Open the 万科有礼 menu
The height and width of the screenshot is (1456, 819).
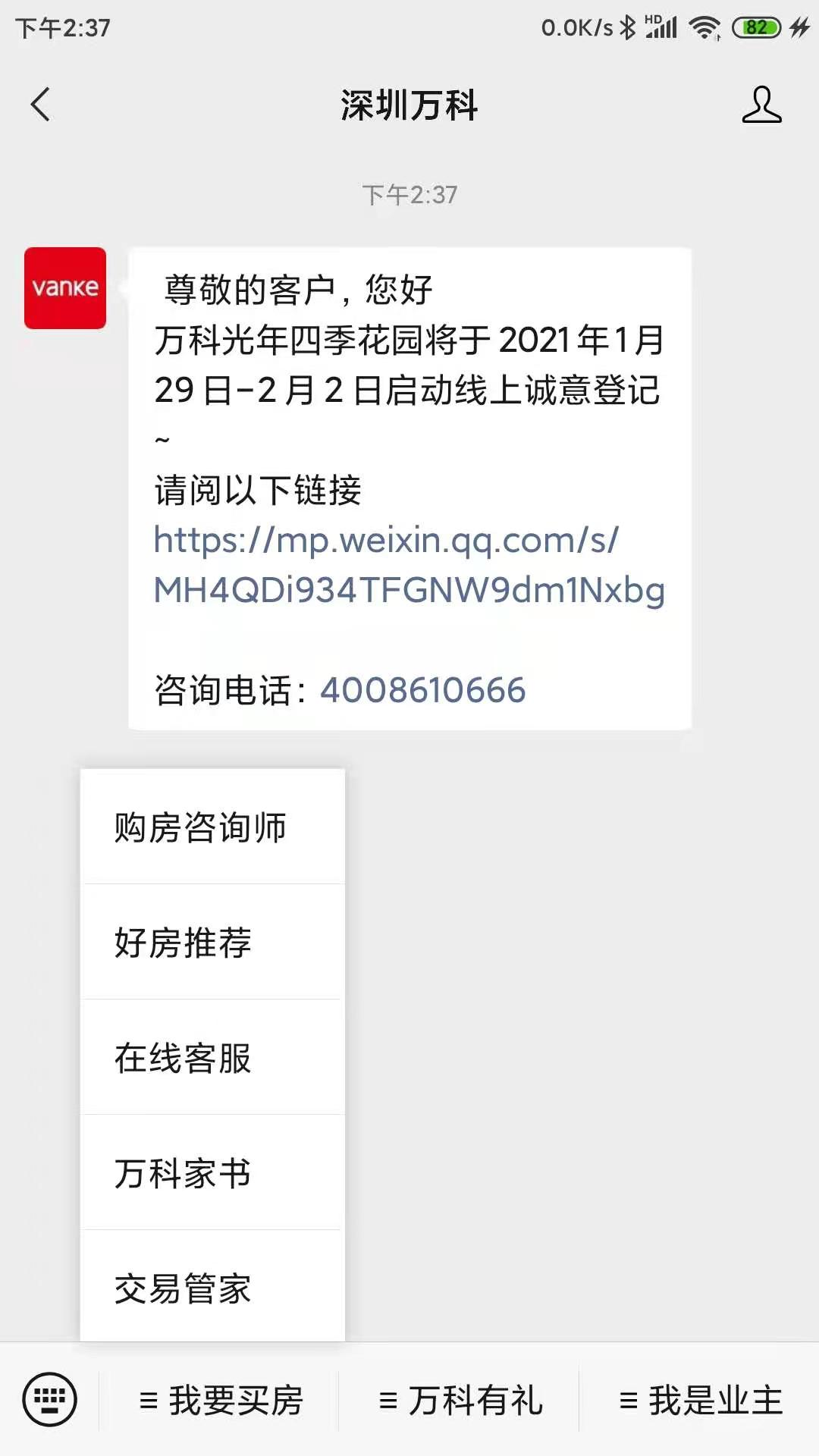(463, 1401)
